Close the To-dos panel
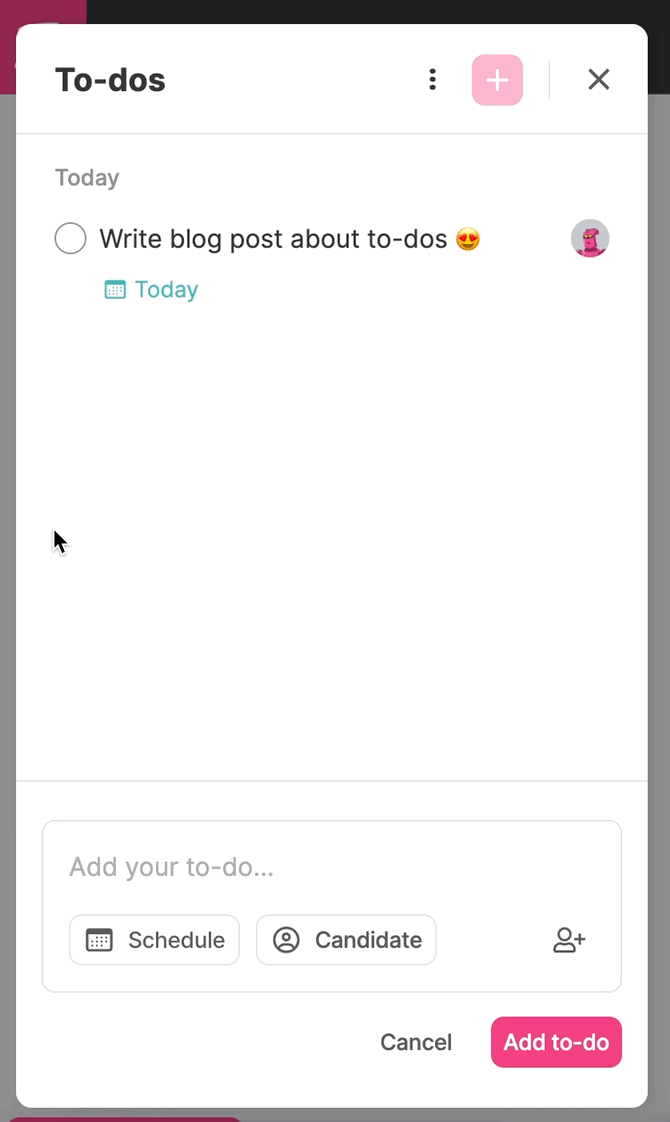This screenshot has height=1122, width=670. 598,79
